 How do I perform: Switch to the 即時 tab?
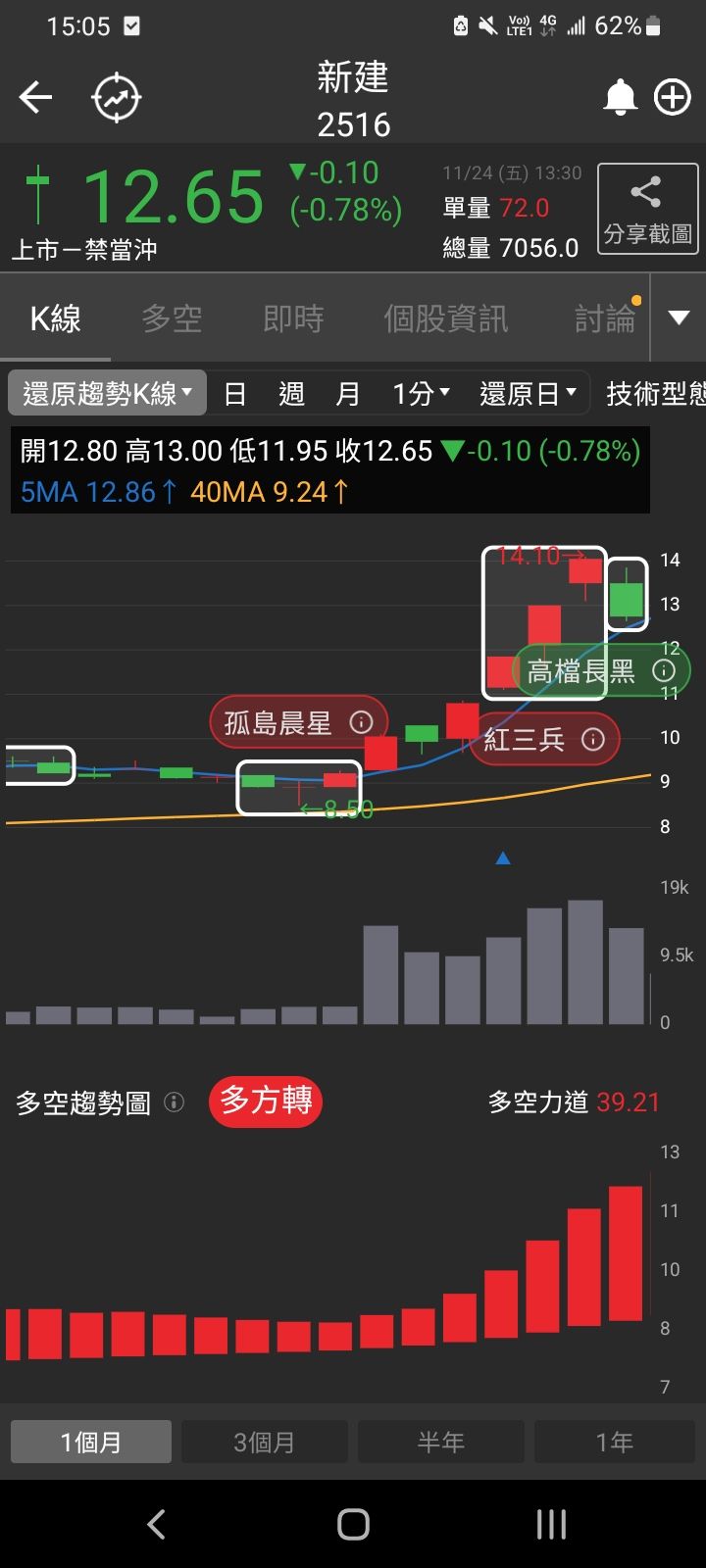tap(293, 318)
